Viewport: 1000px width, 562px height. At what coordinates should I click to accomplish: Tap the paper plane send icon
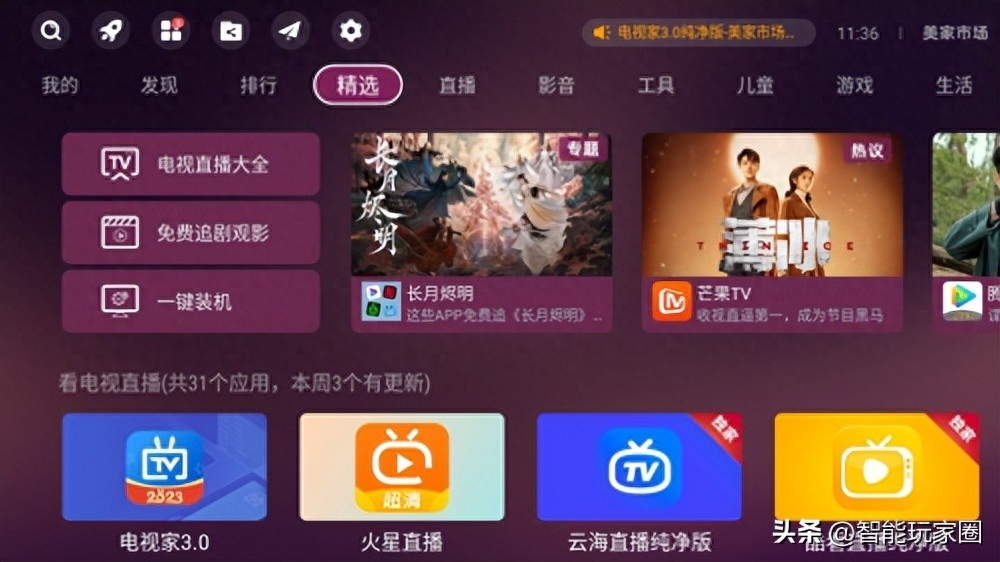coord(290,31)
